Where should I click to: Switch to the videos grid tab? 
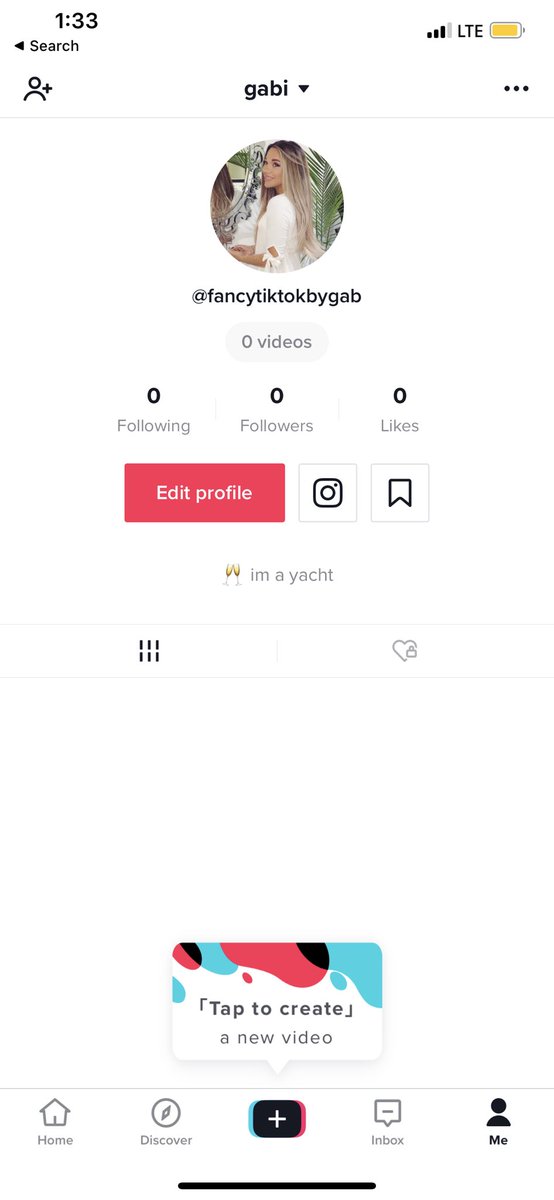coord(149,651)
